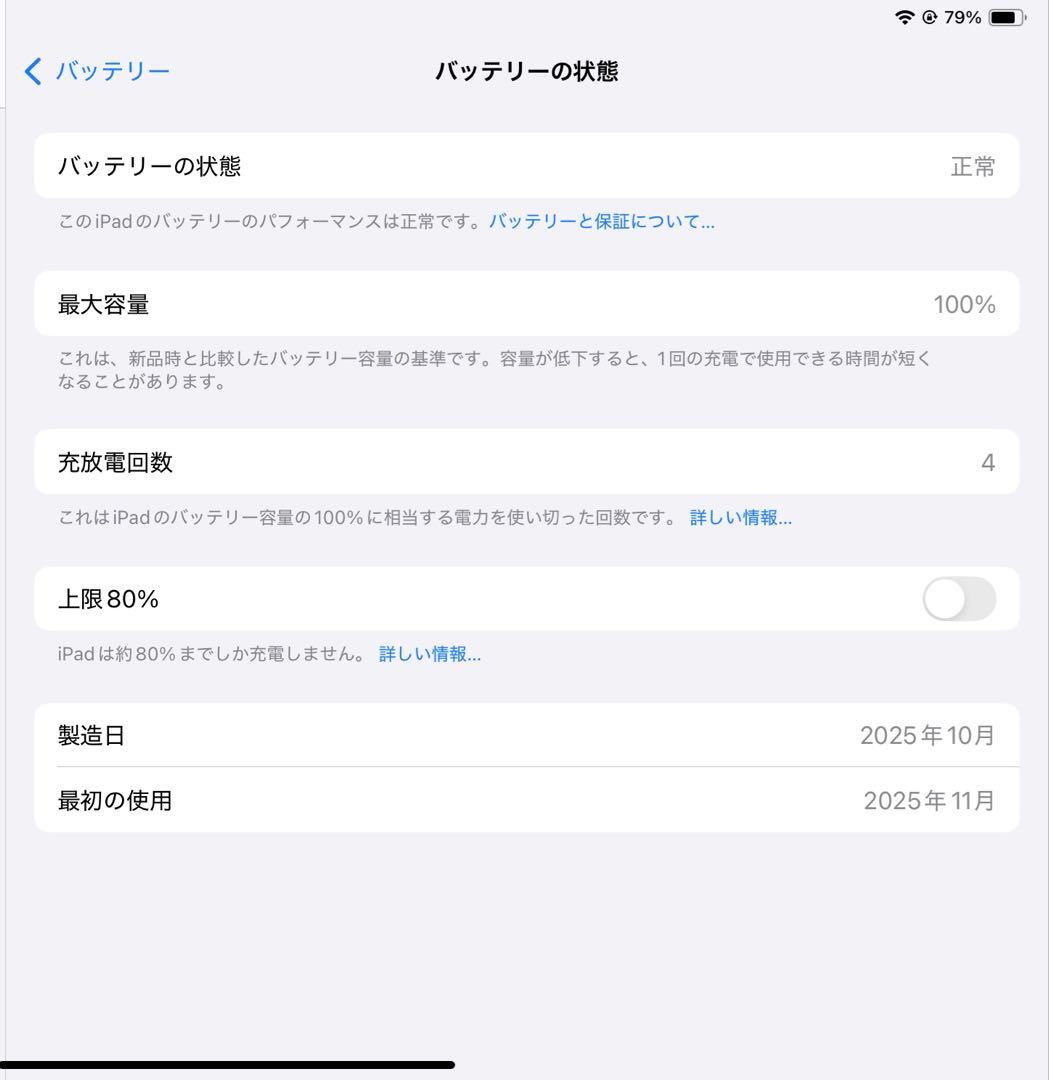Open the 最初の使用 row details

coord(525,800)
